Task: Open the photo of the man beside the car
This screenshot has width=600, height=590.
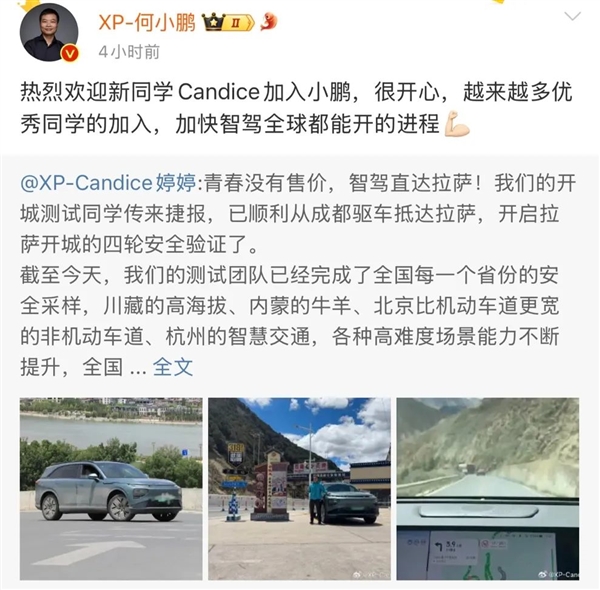Action: click(299, 488)
